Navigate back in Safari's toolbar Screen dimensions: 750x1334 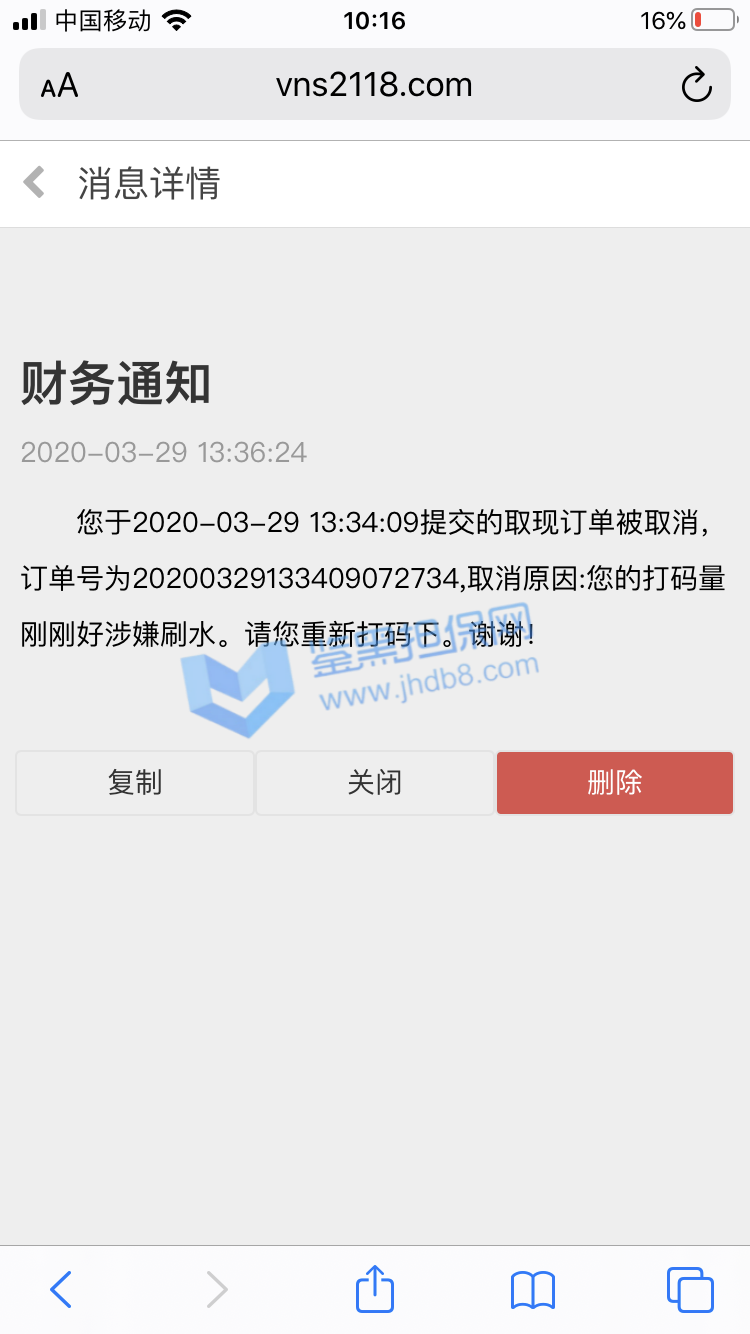(x=61, y=1289)
